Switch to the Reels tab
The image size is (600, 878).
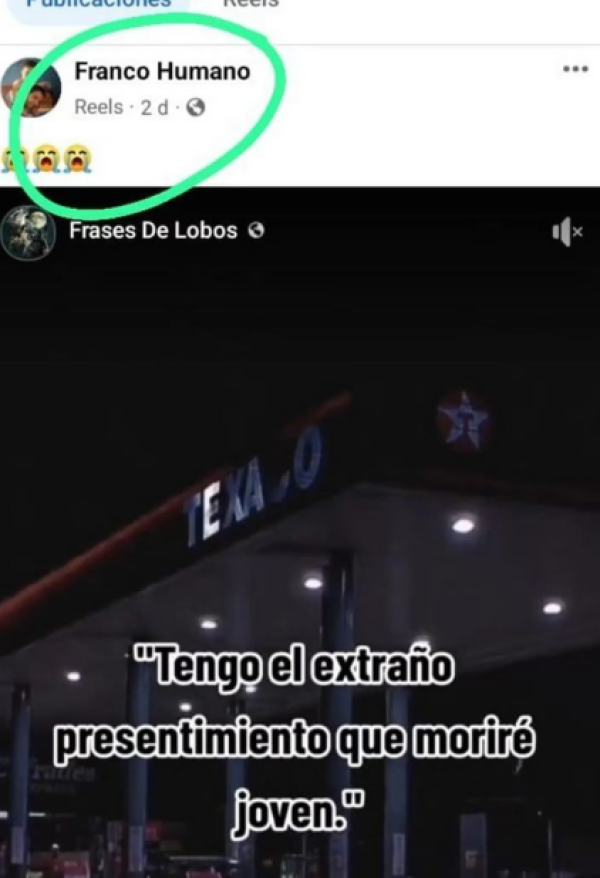(x=250, y=4)
